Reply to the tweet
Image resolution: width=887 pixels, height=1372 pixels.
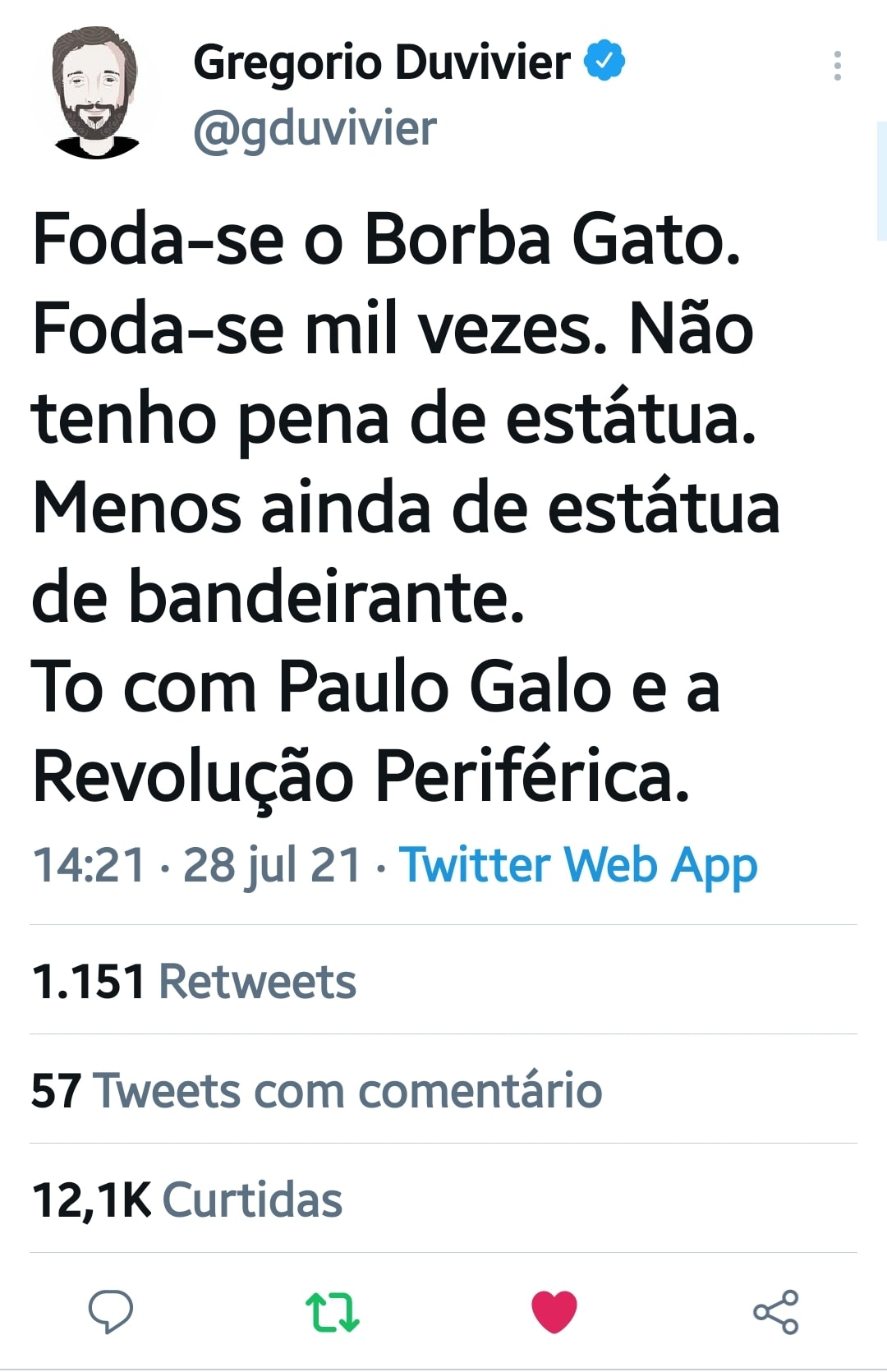[x=111, y=1311]
